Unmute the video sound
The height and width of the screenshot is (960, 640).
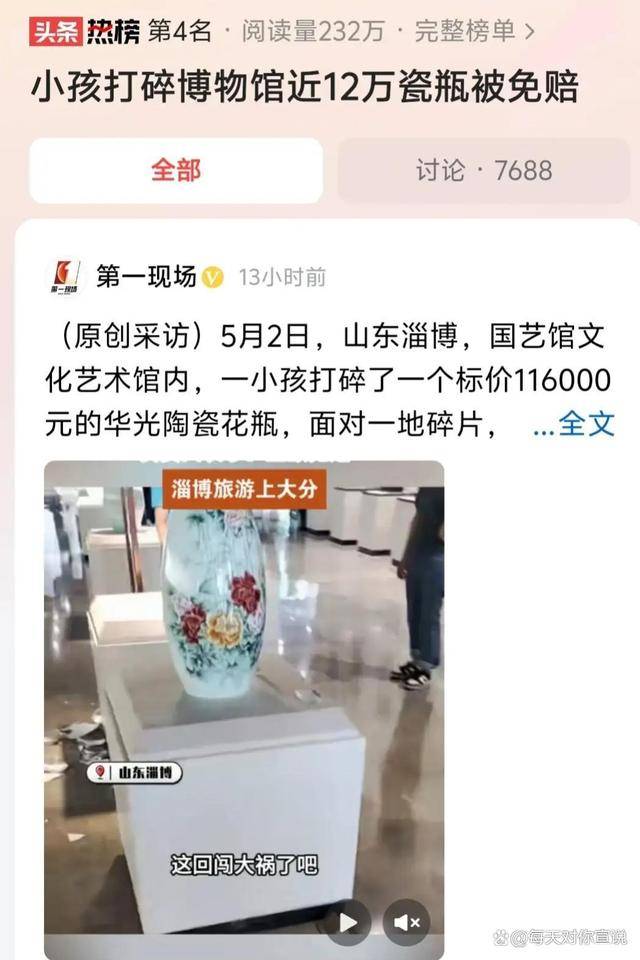coord(406,921)
